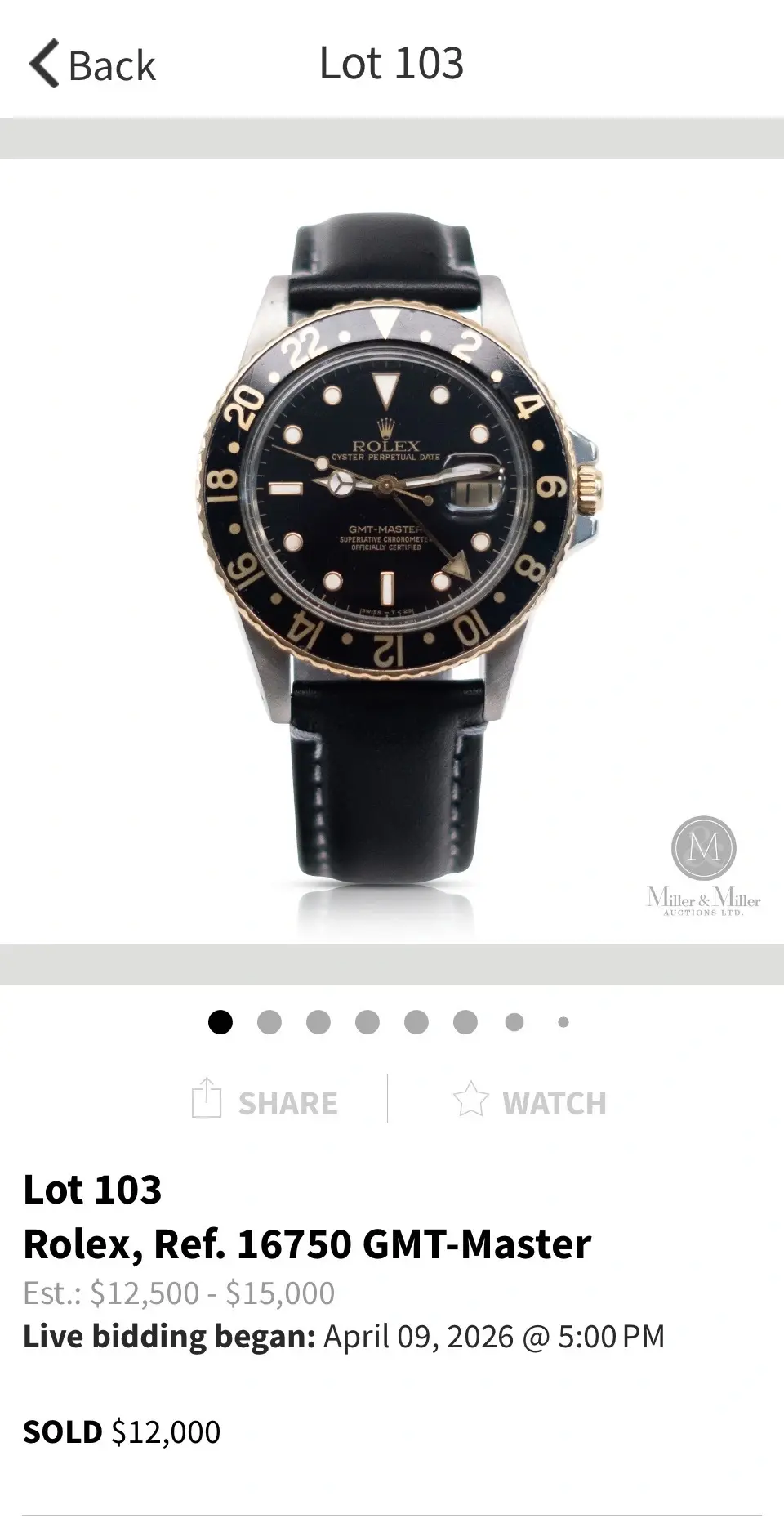Jump to the second photo indicator dot
Screen dimensions: 784x1523
point(269,1021)
